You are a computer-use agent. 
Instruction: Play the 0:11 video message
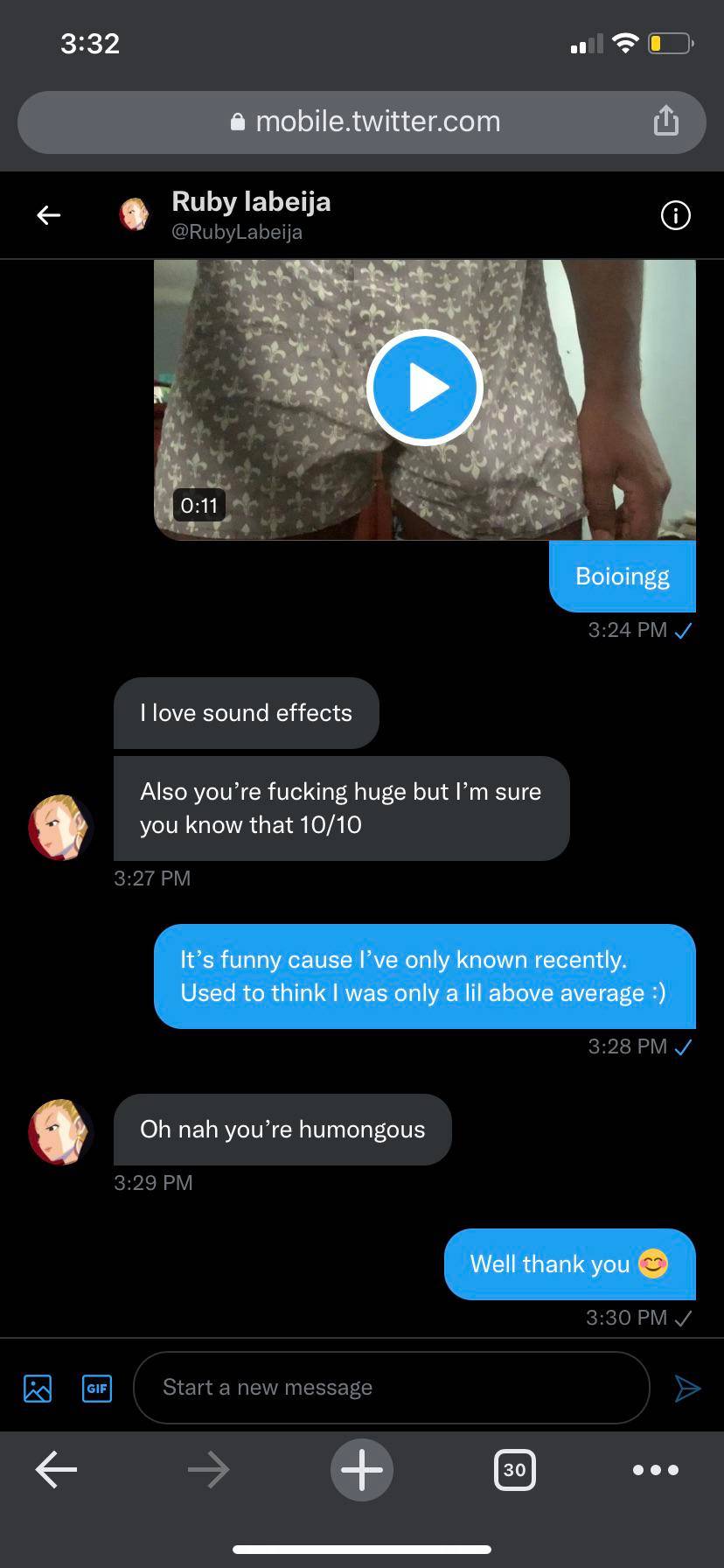coord(425,388)
